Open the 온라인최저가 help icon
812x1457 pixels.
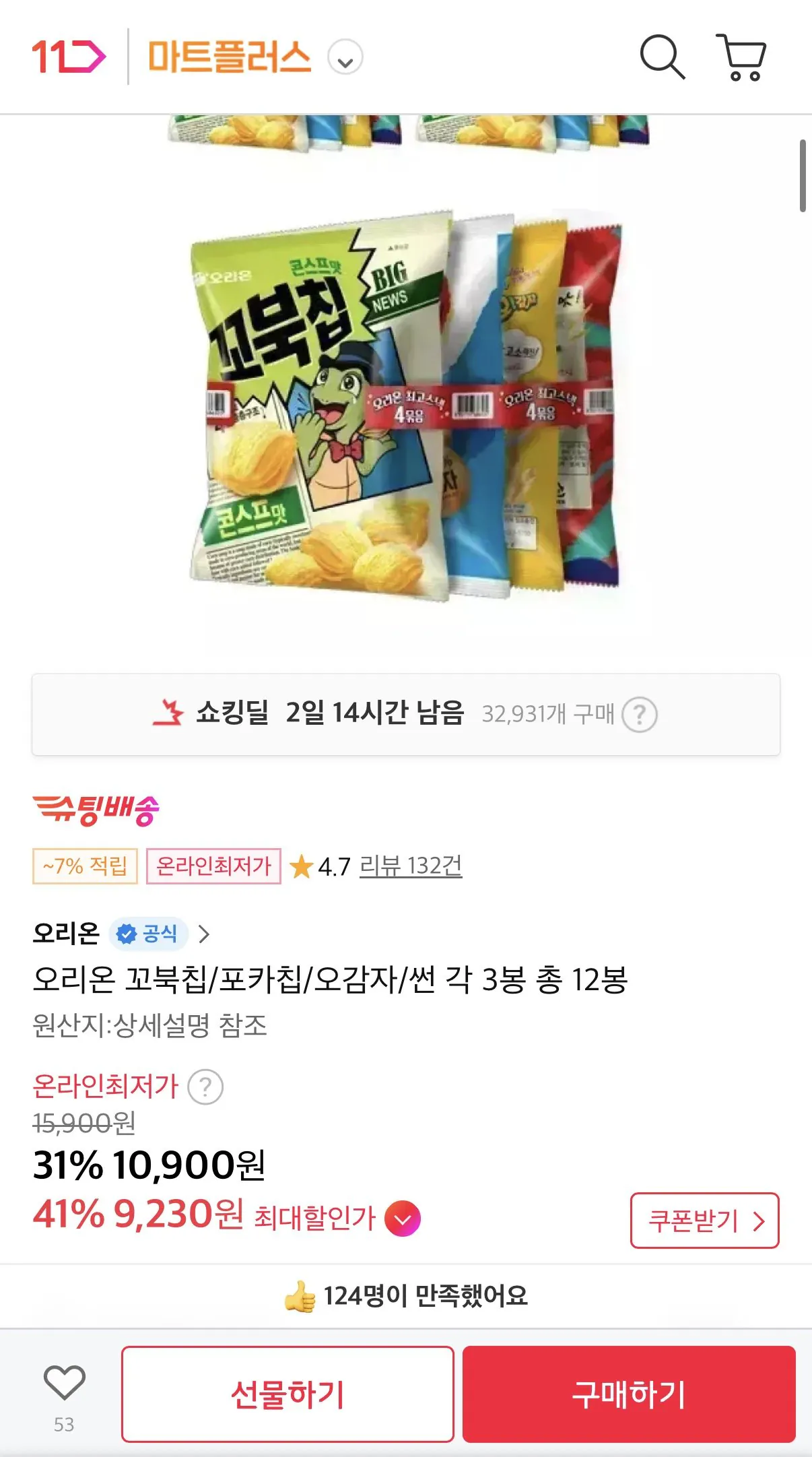(x=205, y=1087)
